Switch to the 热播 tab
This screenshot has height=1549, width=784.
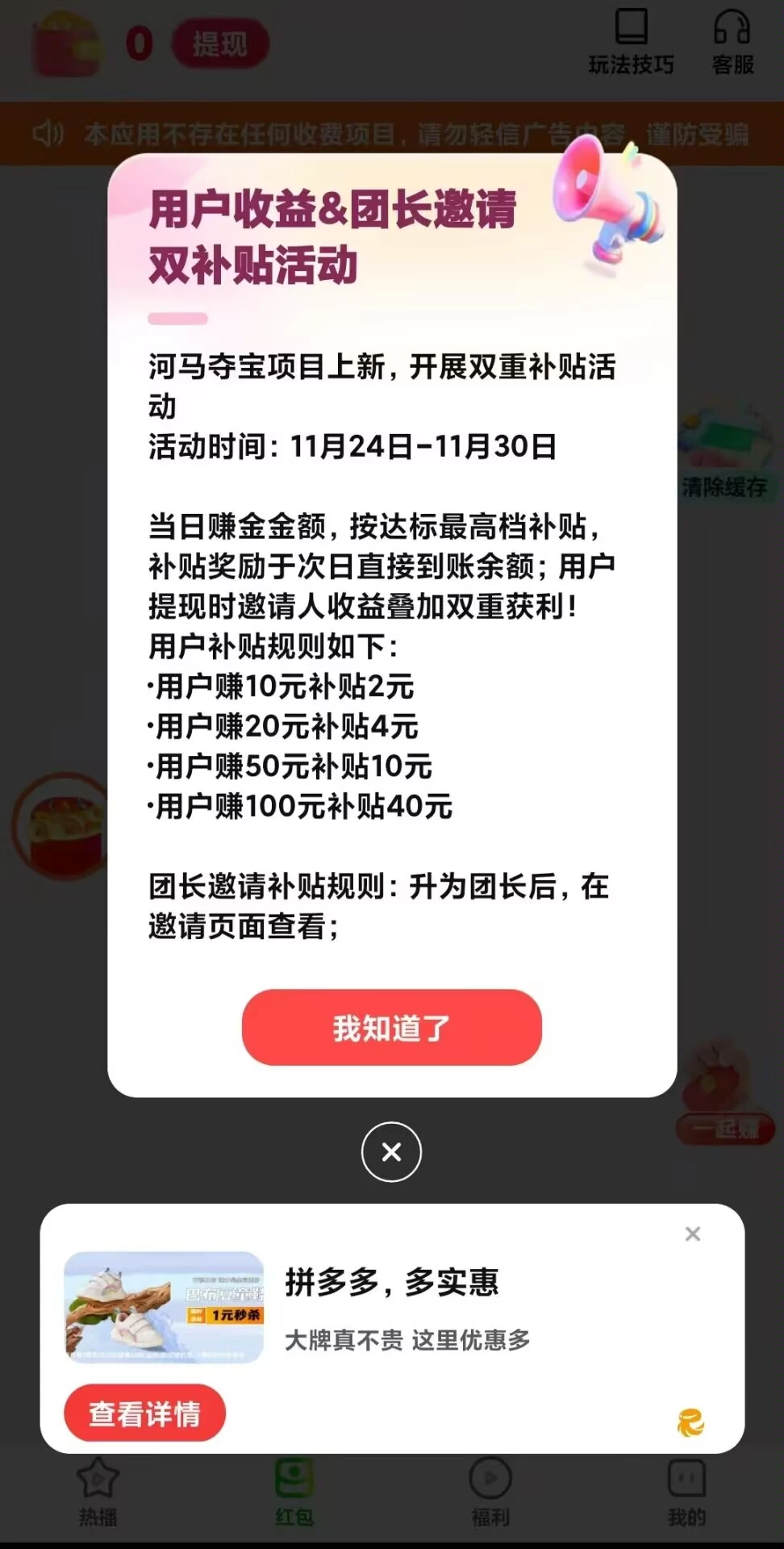[x=98, y=1493]
